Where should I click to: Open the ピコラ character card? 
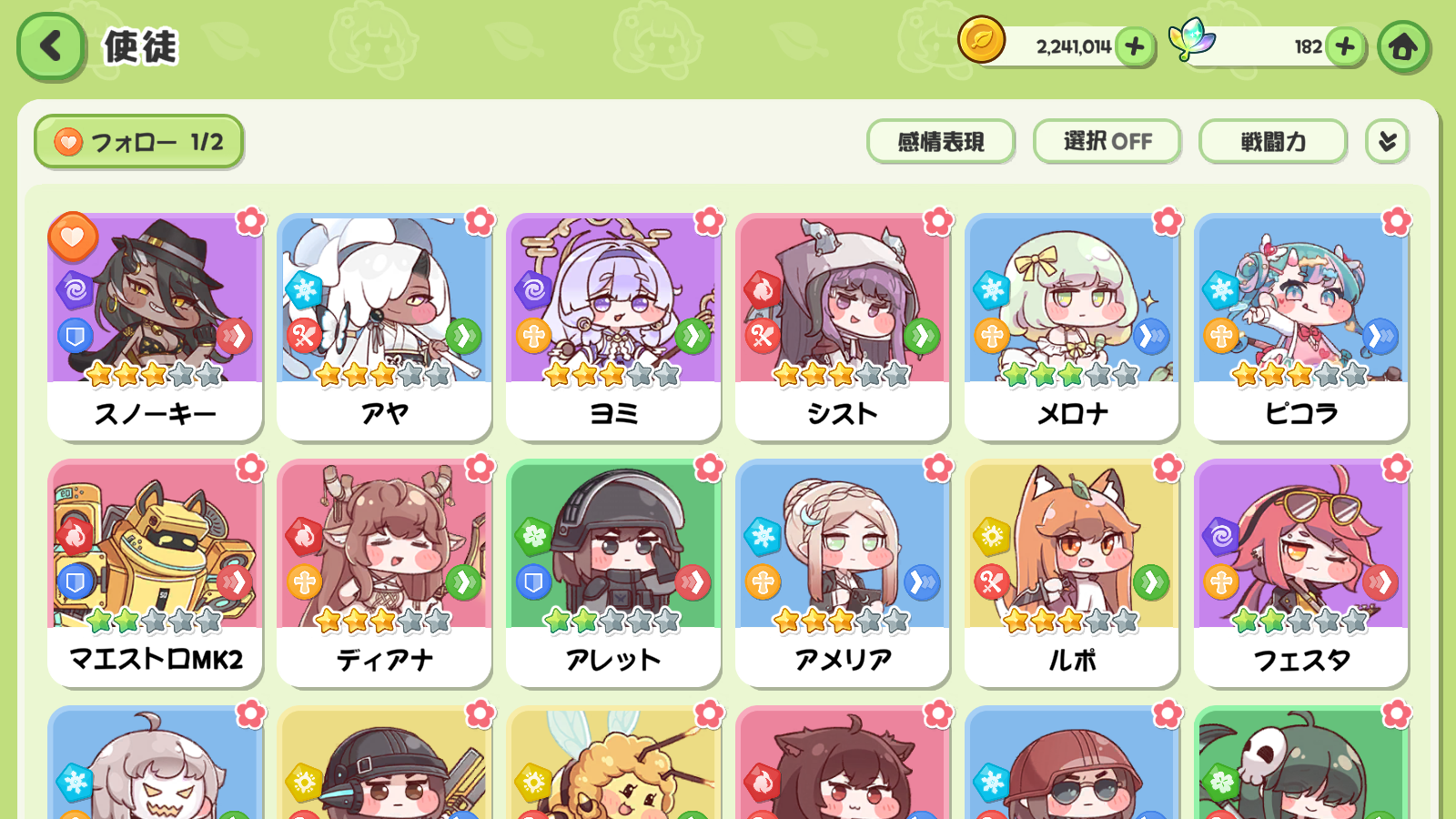pos(1301,326)
